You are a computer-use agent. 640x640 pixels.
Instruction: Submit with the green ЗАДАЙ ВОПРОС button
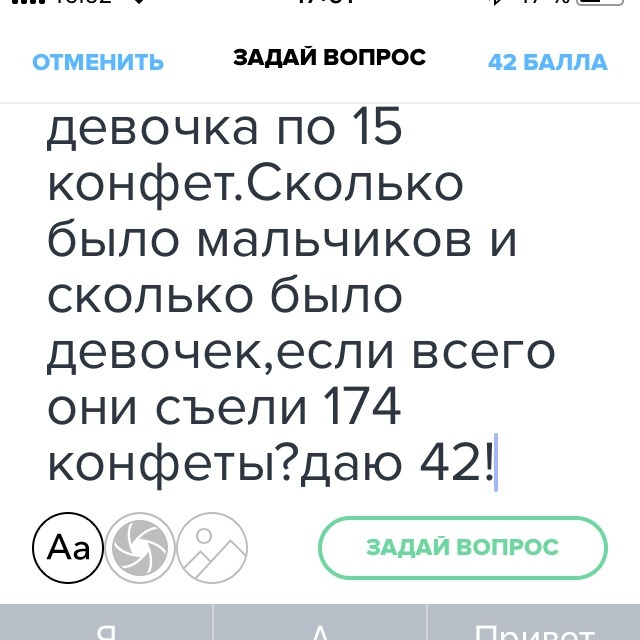pos(463,547)
